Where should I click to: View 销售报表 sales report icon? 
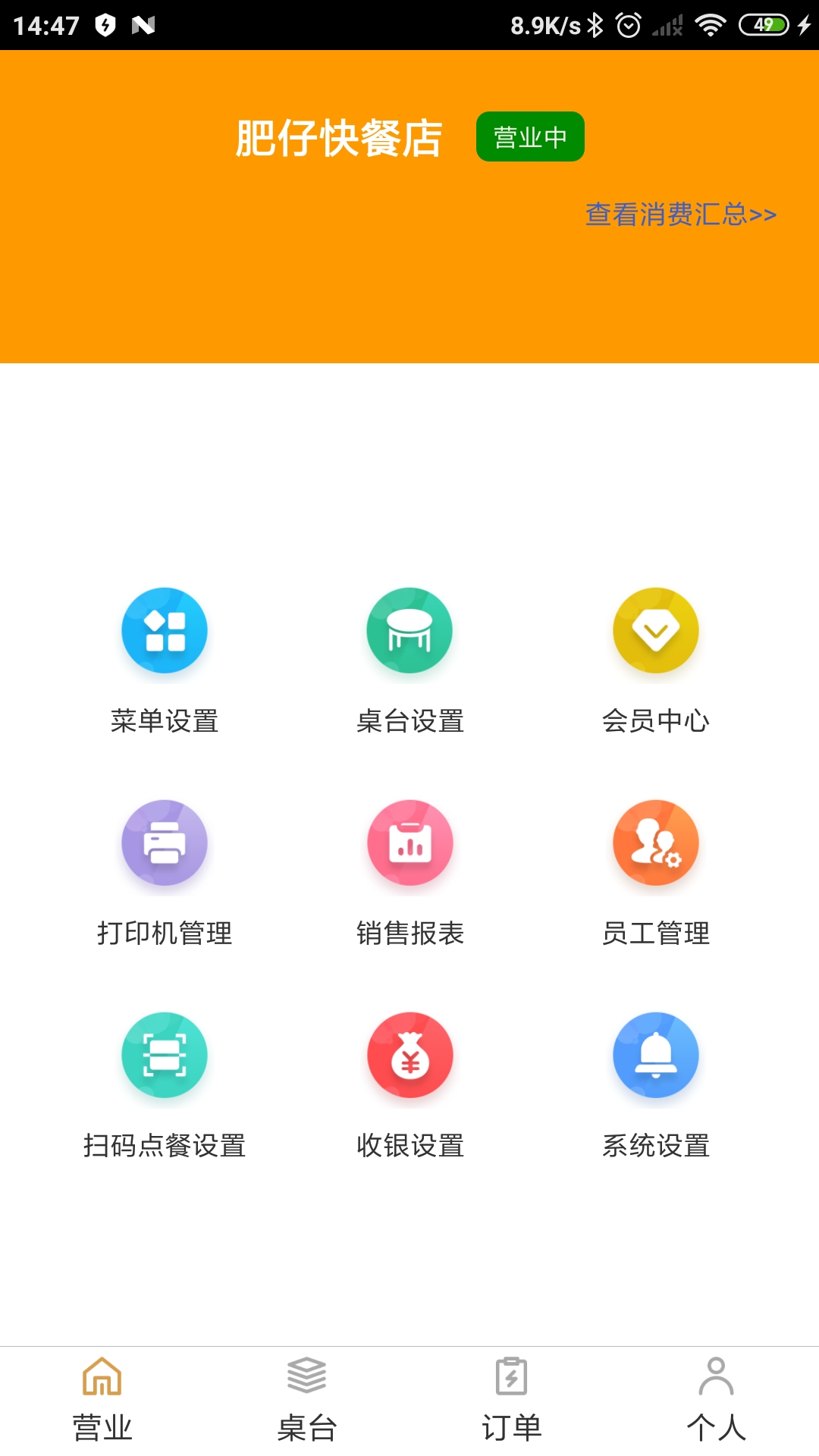(x=409, y=843)
